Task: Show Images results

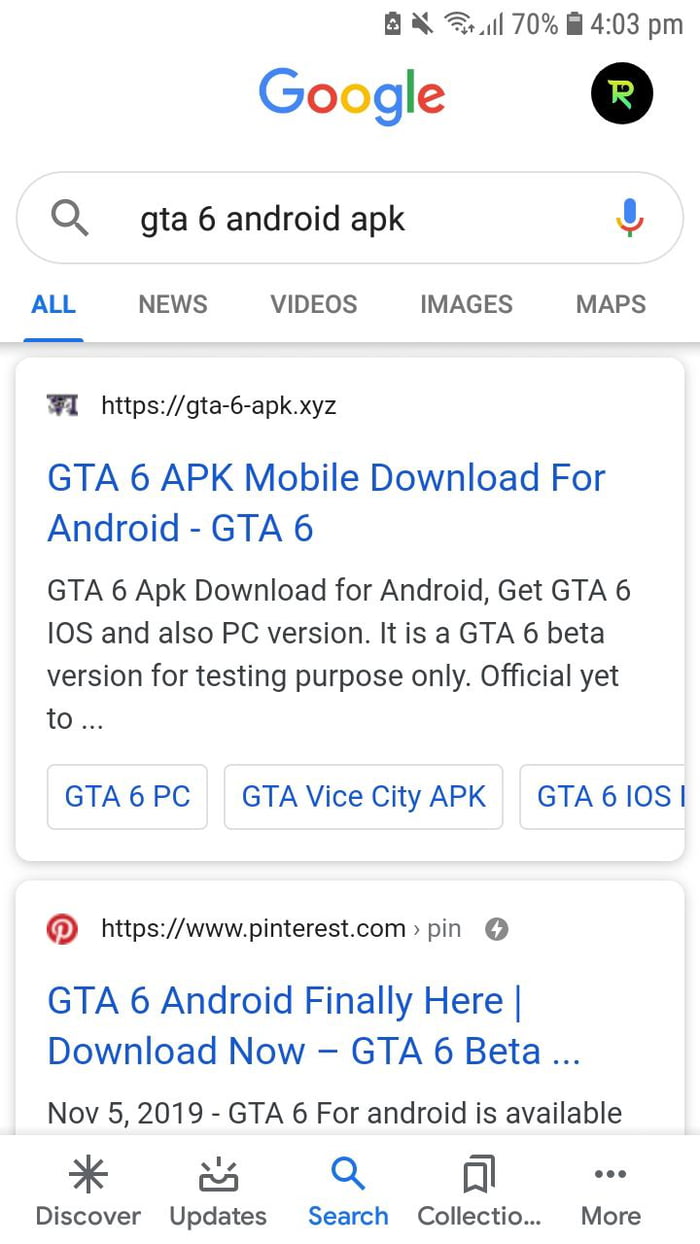Action: [x=466, y=305]
